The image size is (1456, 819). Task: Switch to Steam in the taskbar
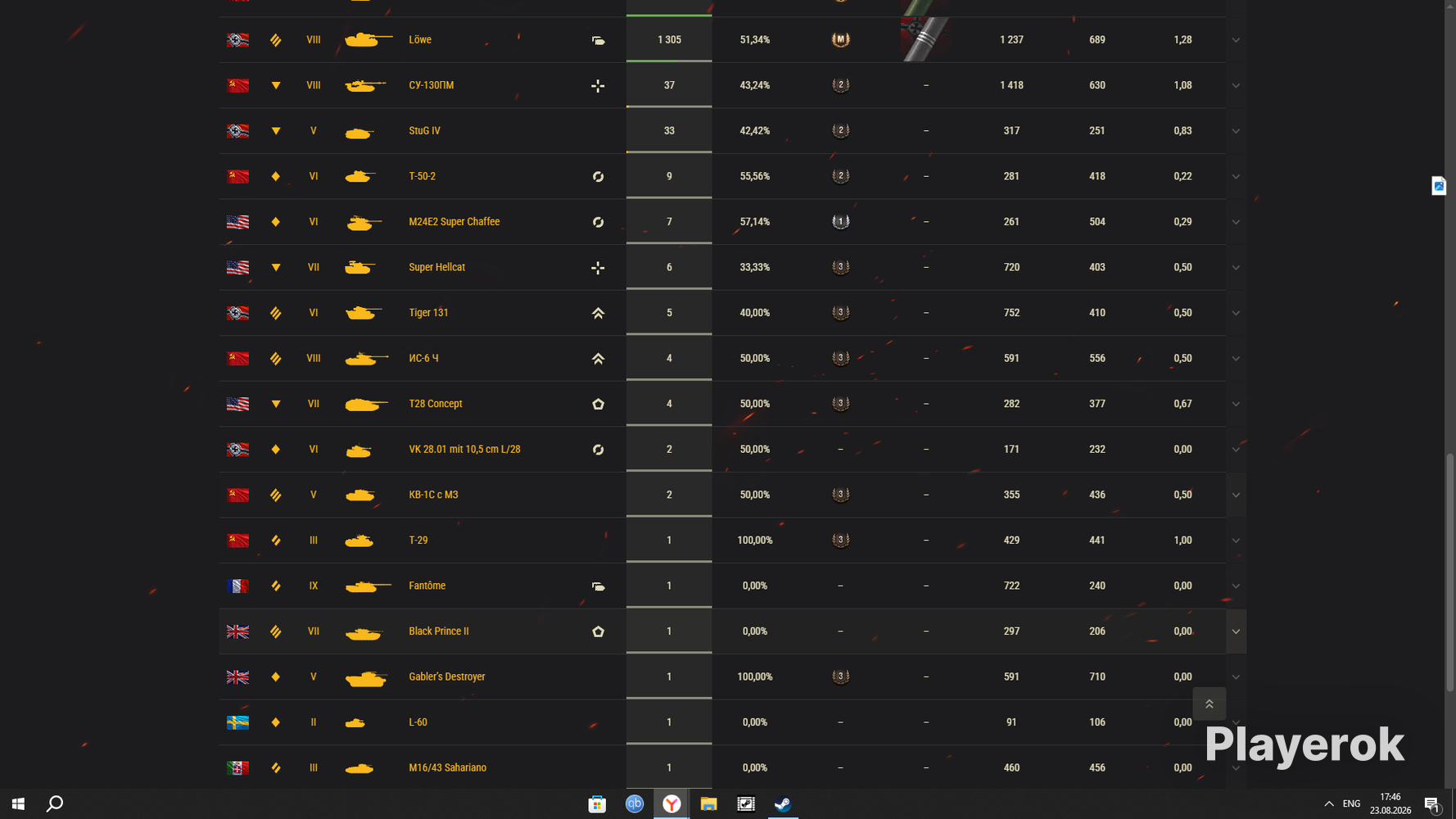pos(783,803)
